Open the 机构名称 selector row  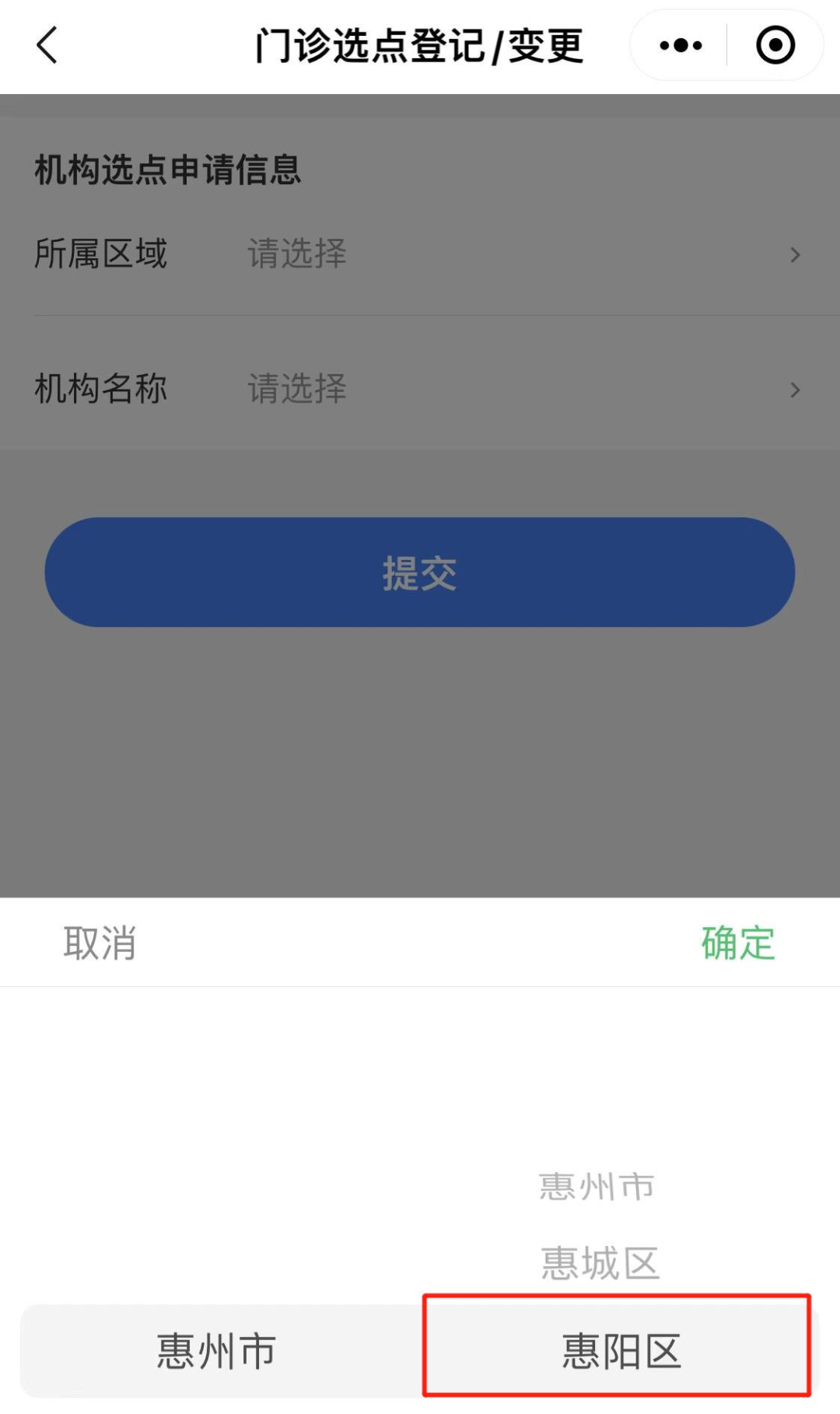pyautogui.click(x=420, y=389)
